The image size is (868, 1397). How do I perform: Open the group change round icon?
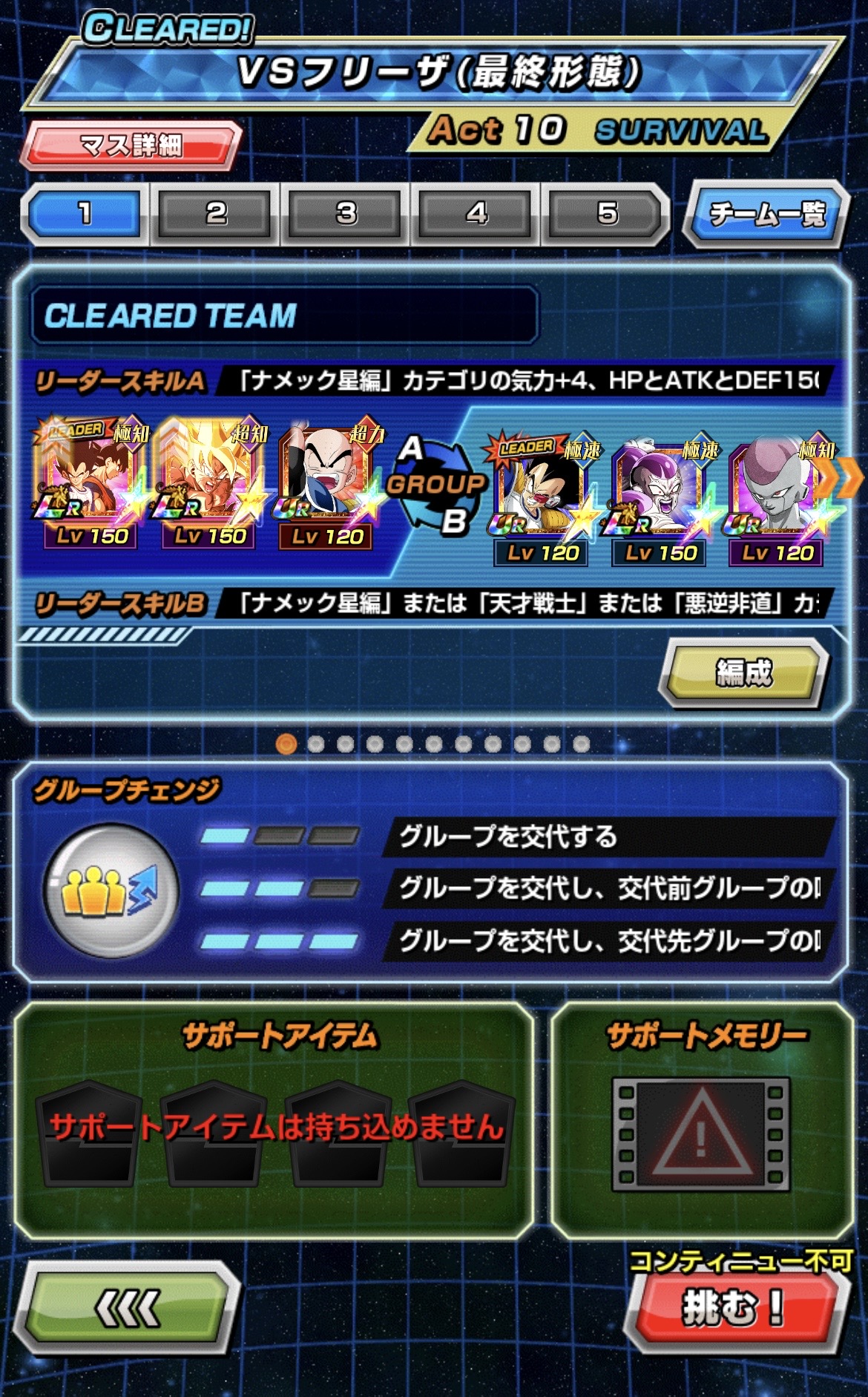coord(111,889)
